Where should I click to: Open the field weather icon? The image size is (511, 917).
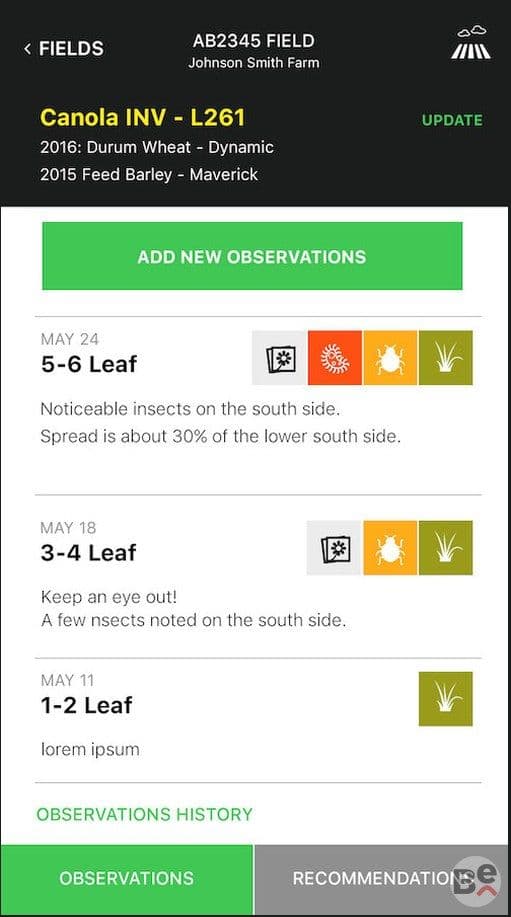[471, 43]
